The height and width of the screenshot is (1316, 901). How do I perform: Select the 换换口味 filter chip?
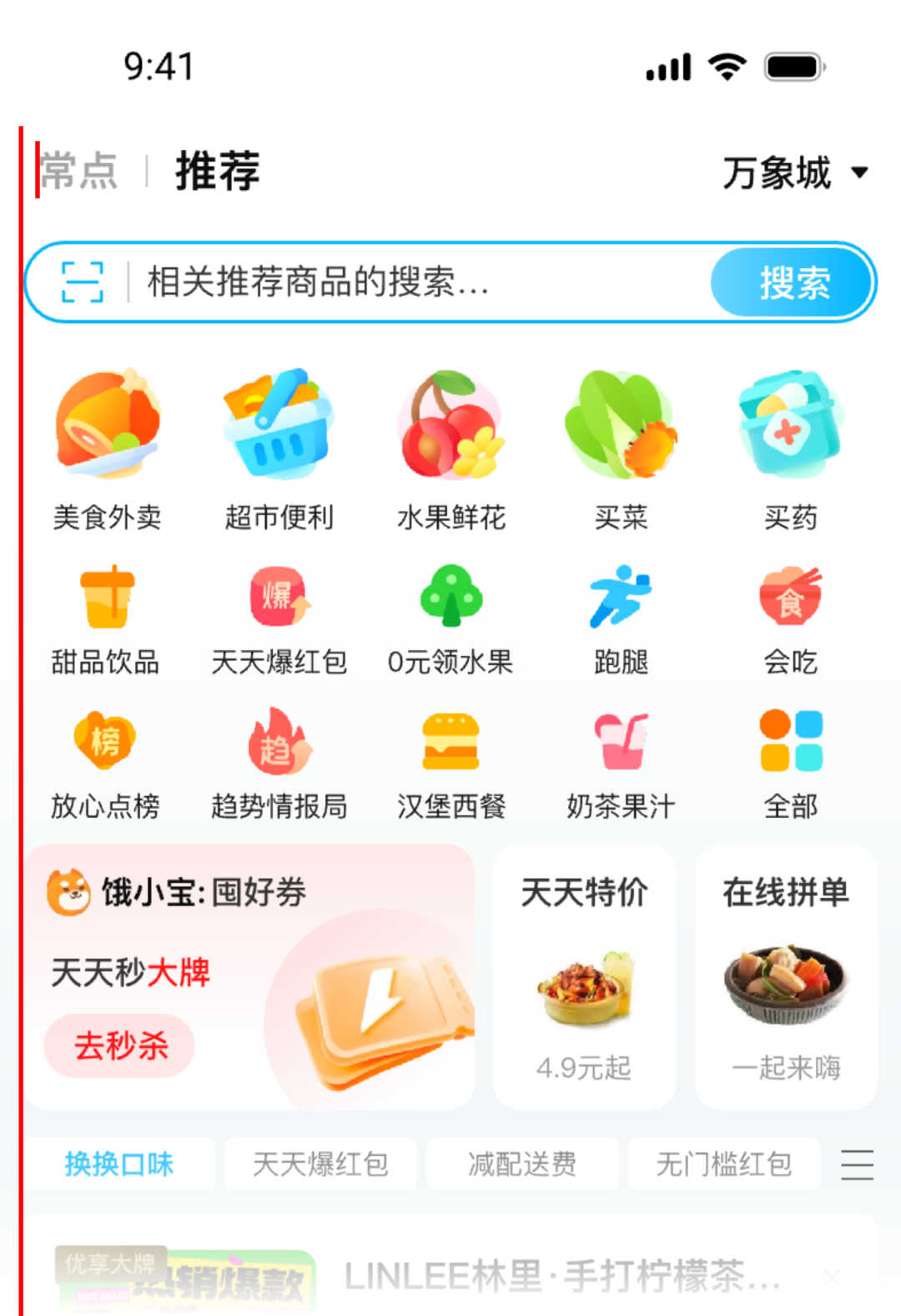click(119, 1163)
